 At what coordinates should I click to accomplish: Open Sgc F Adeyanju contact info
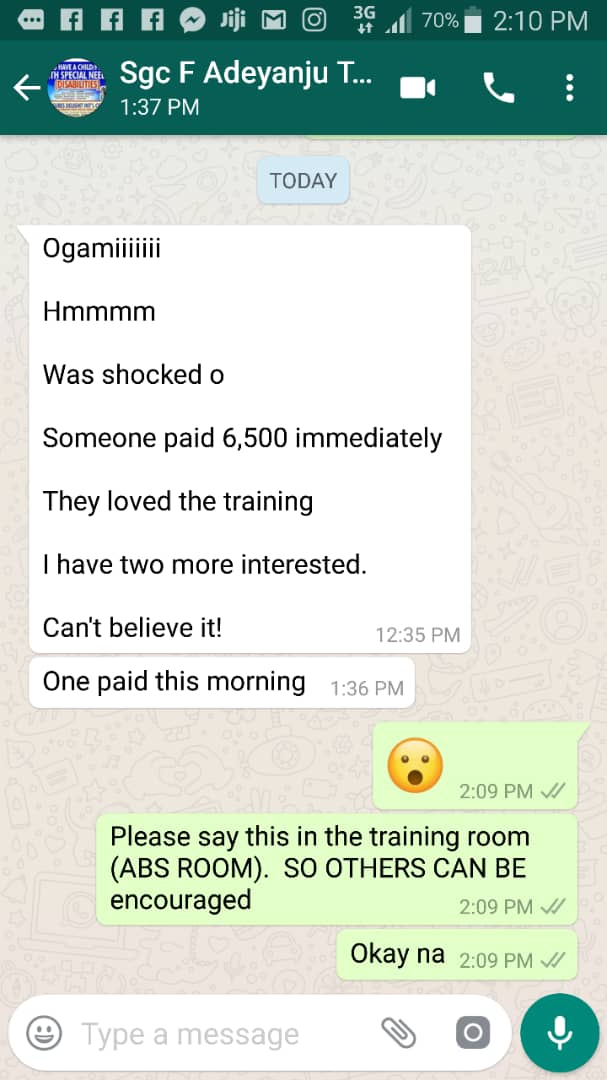(x=245, y=86)
